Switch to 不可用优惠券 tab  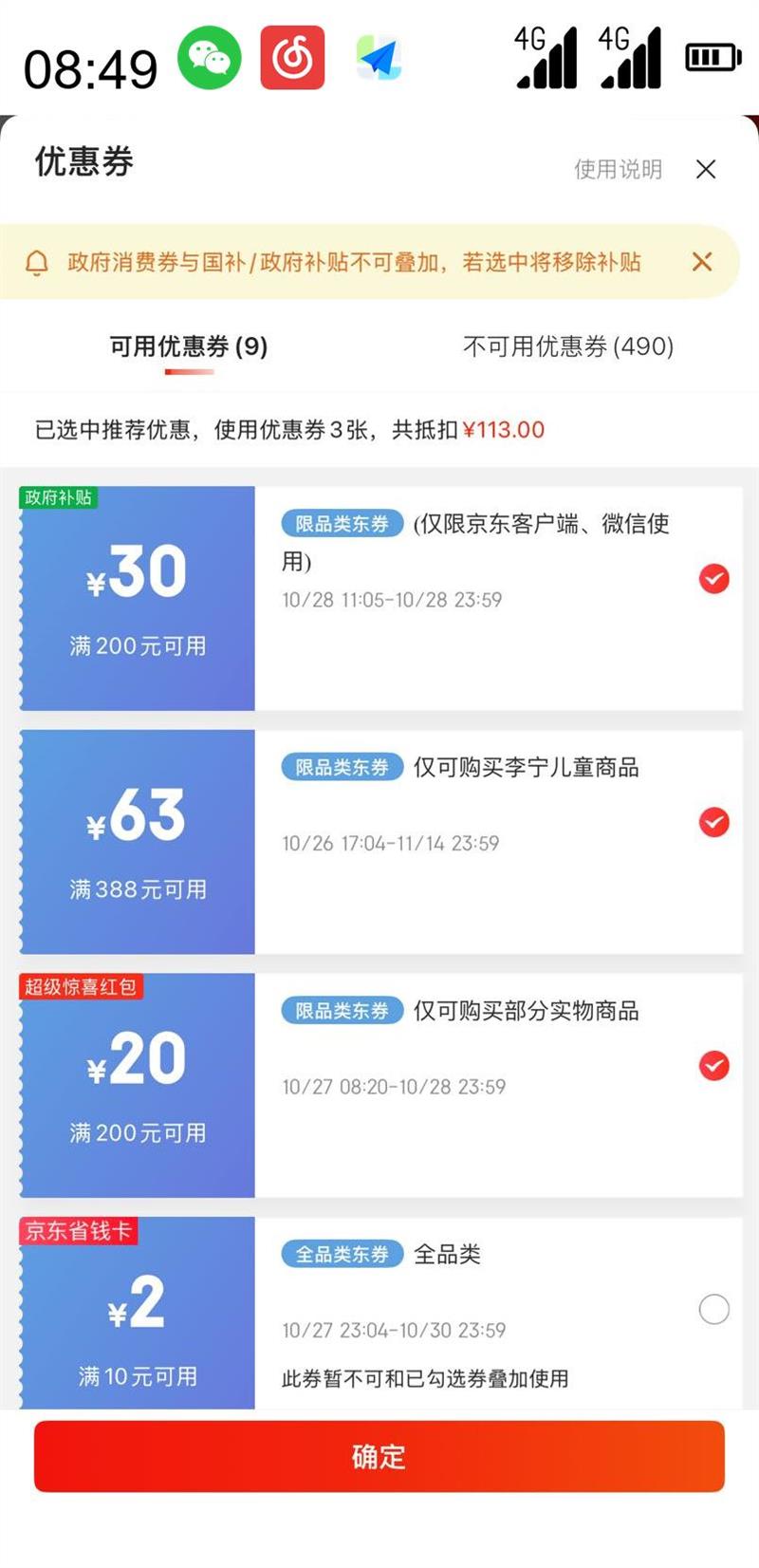click(566, 347)
